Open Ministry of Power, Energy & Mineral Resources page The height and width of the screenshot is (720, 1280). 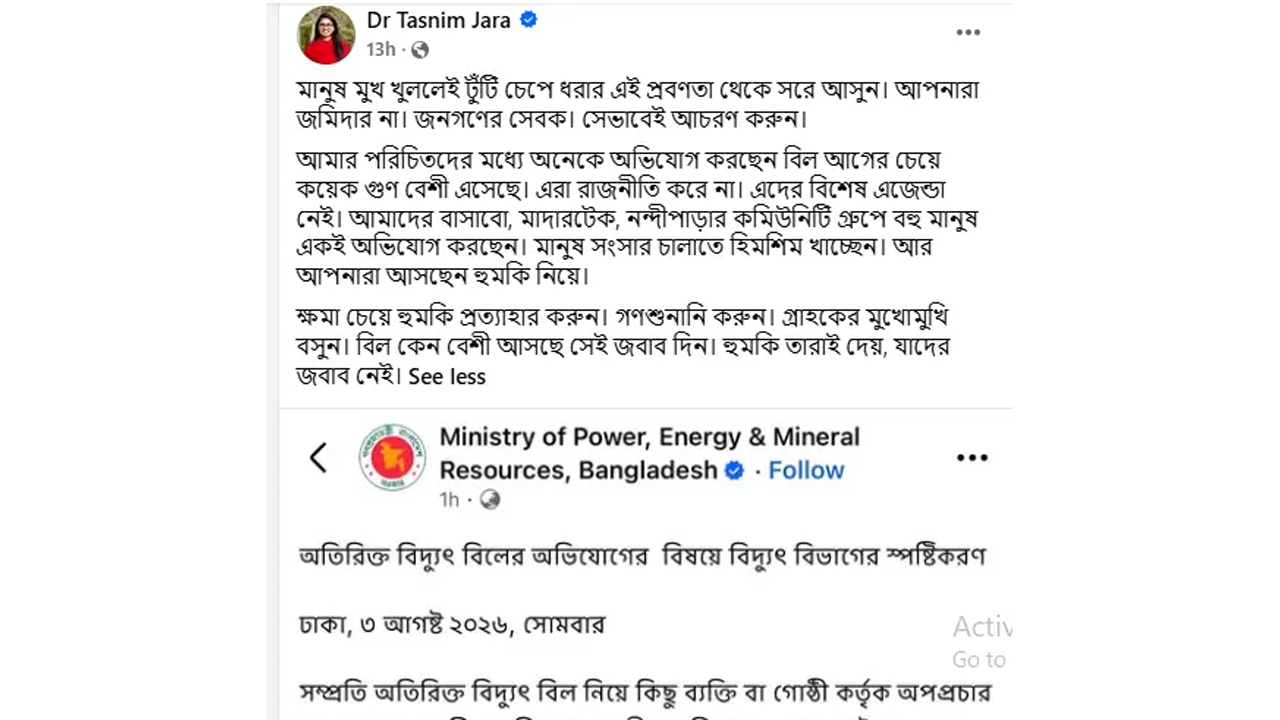649,453
